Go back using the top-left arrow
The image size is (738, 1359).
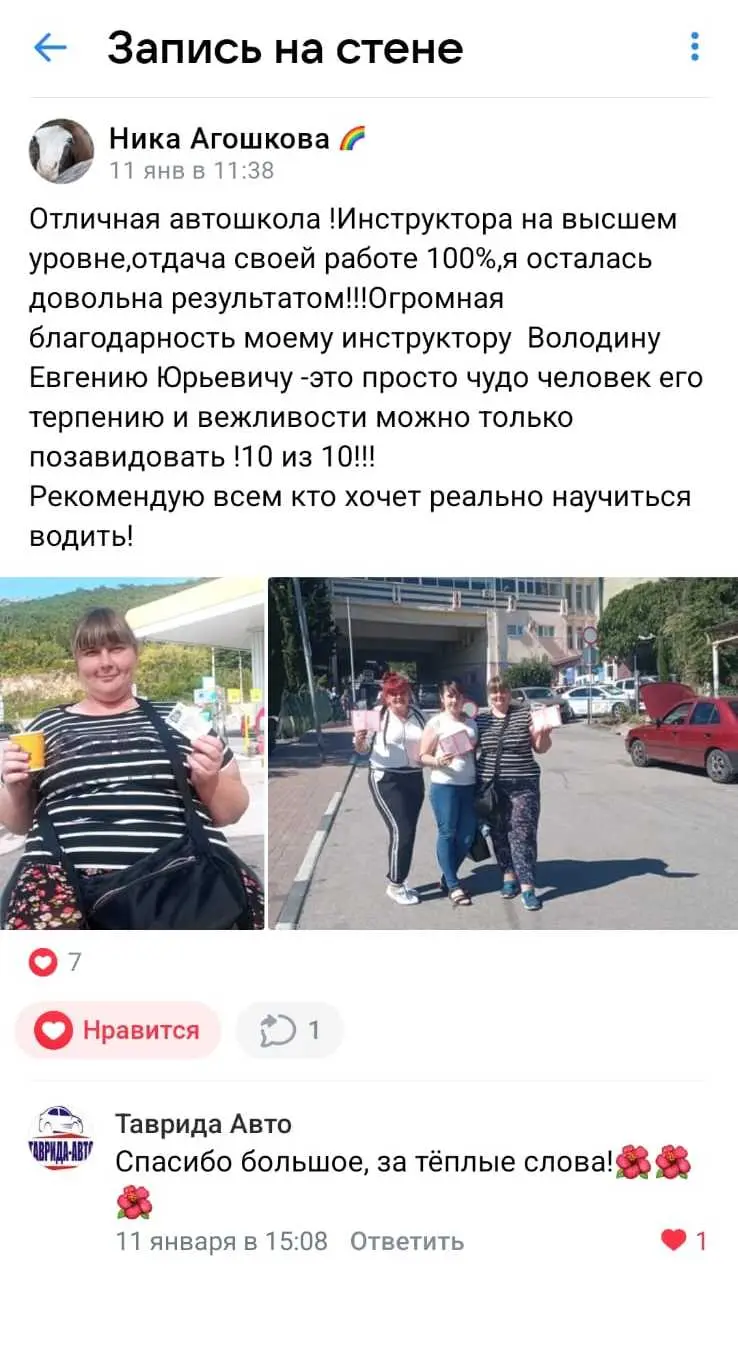tap(50, 48)
